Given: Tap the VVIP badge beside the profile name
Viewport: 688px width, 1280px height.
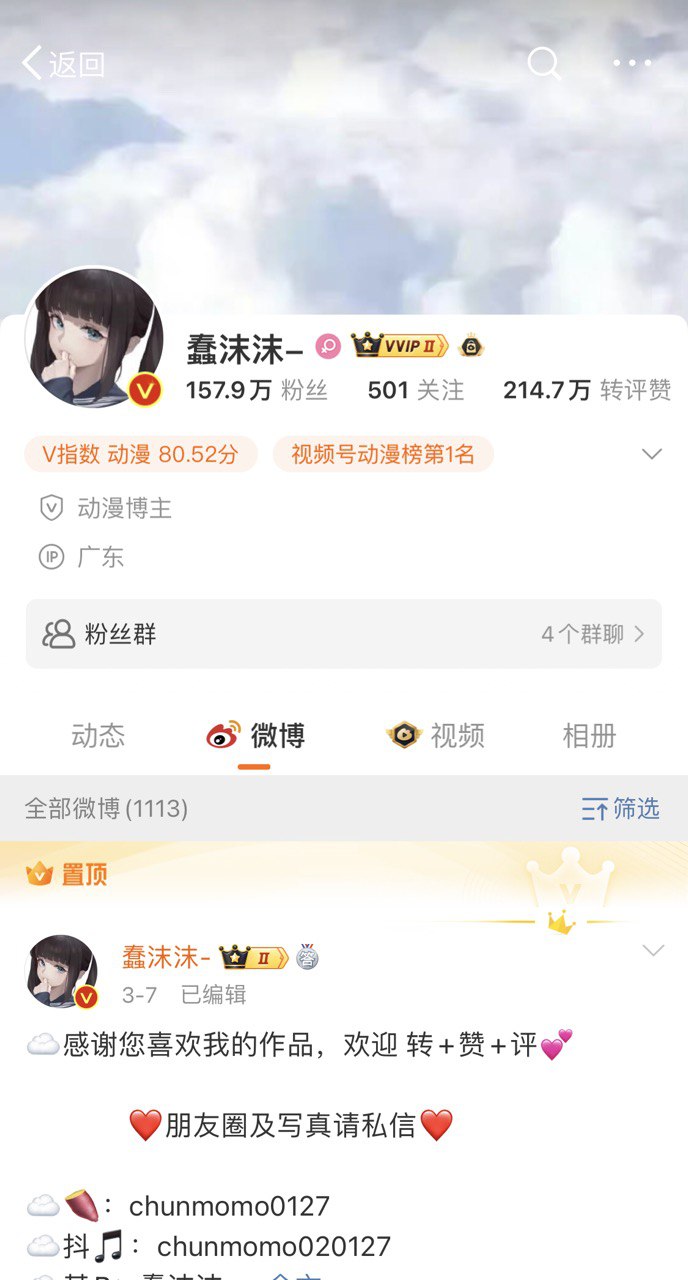Looking at the screenshot, I should [400, 346].
